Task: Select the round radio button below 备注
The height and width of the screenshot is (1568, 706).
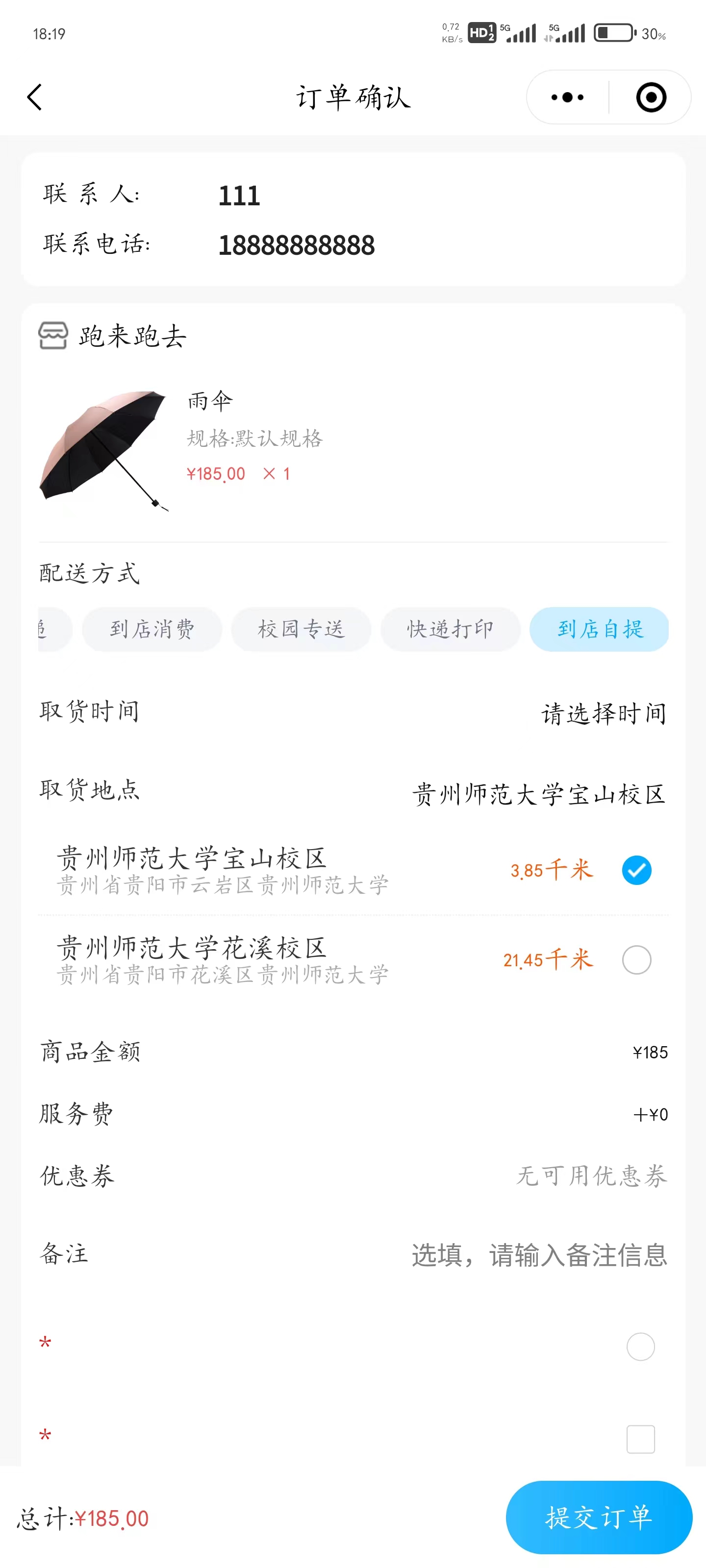Action: pyautogui.click(x=640, y=1347)
